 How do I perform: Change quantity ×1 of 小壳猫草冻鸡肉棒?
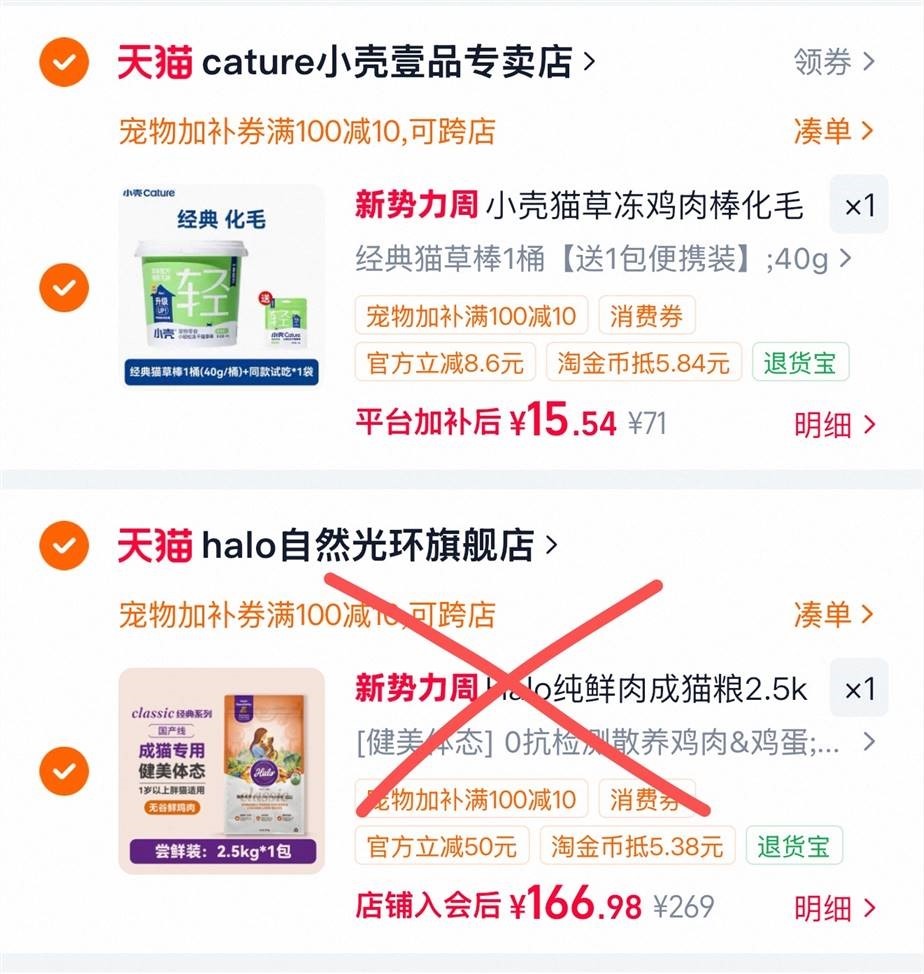click(859, 205)
